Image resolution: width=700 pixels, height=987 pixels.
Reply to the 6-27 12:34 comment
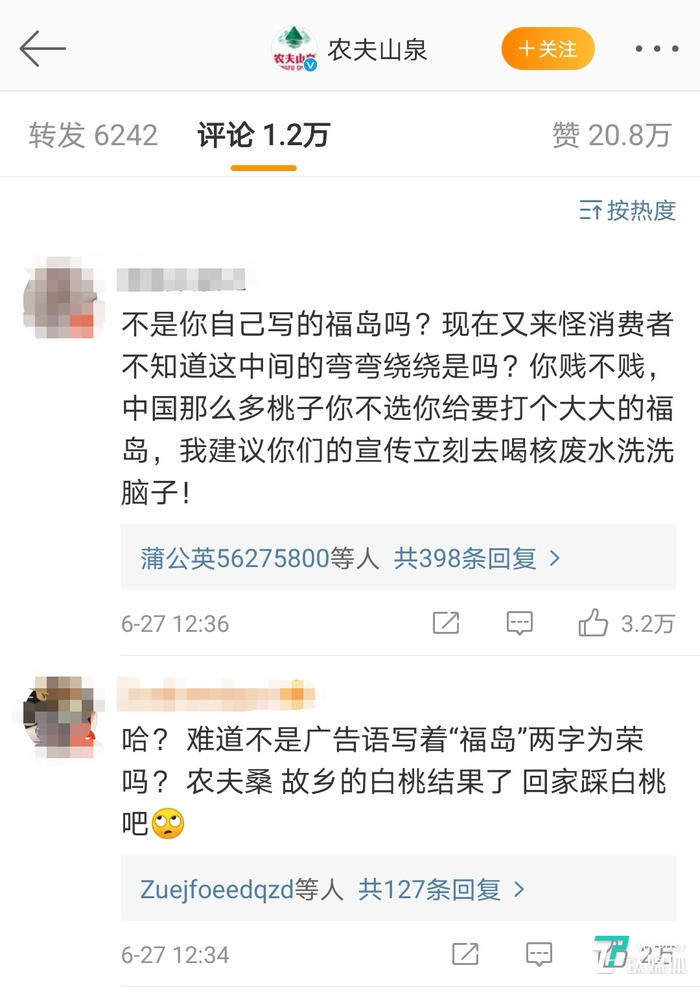click(539, 954)
